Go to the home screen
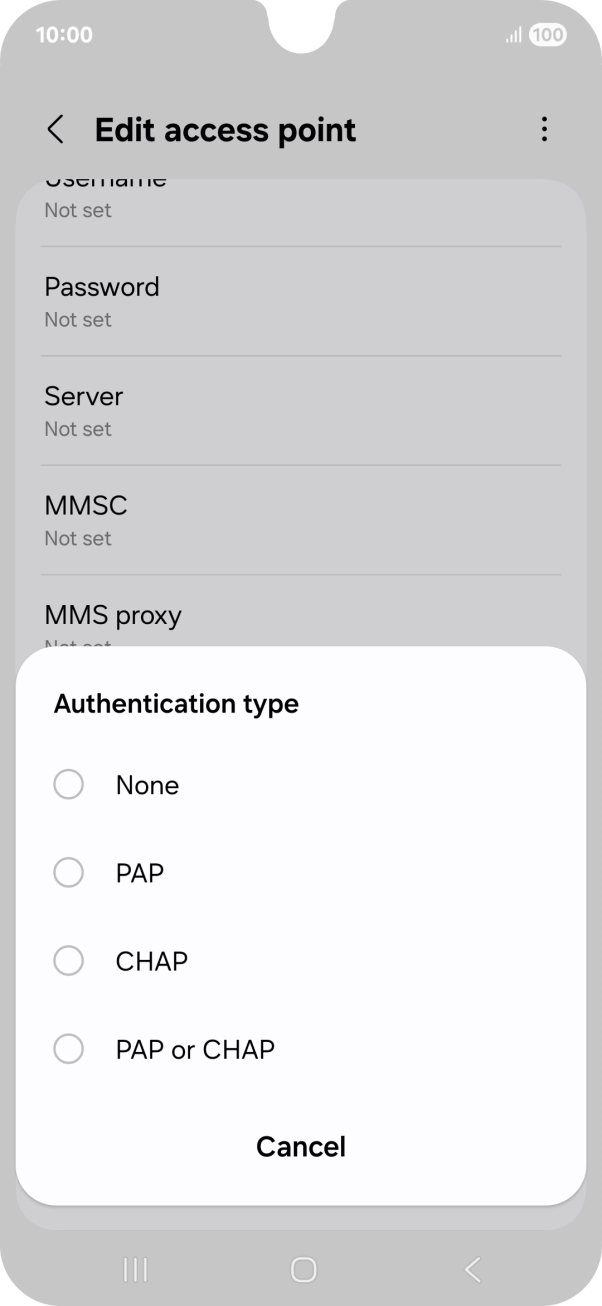The image size is (602, 1306). (303, 1270)
